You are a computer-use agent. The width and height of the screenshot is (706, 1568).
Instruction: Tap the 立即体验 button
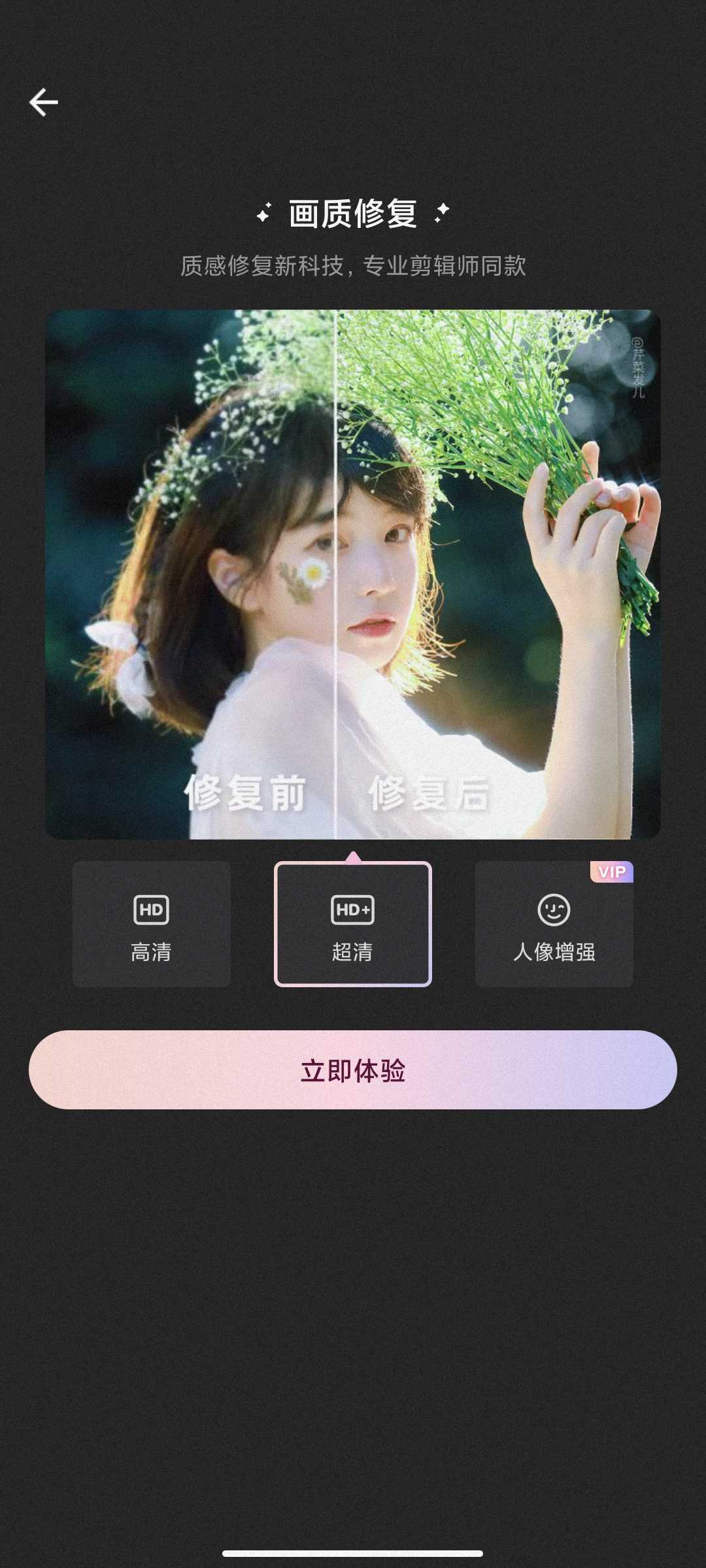[352, 1070]
